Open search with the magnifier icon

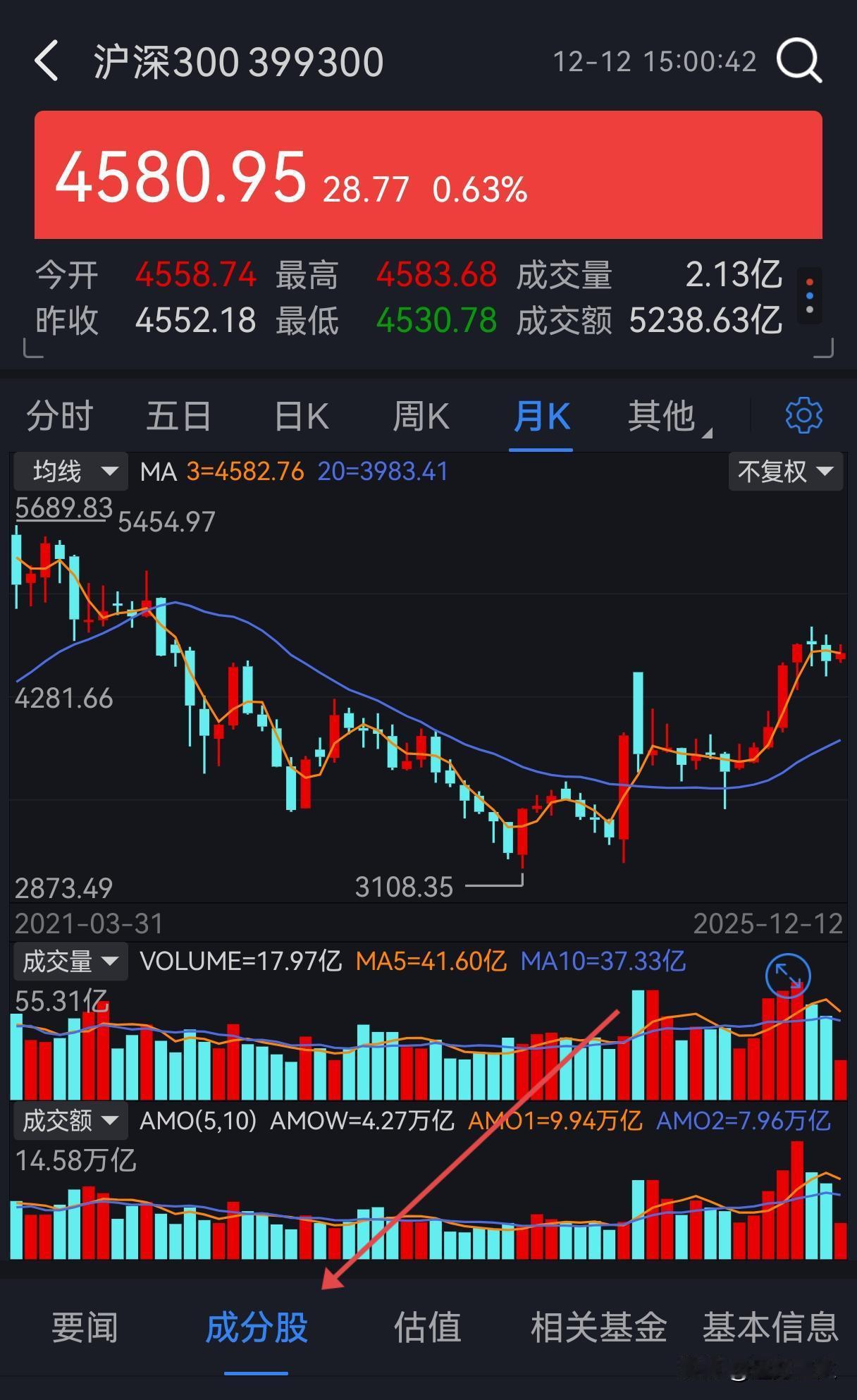[x=799, y=60]
